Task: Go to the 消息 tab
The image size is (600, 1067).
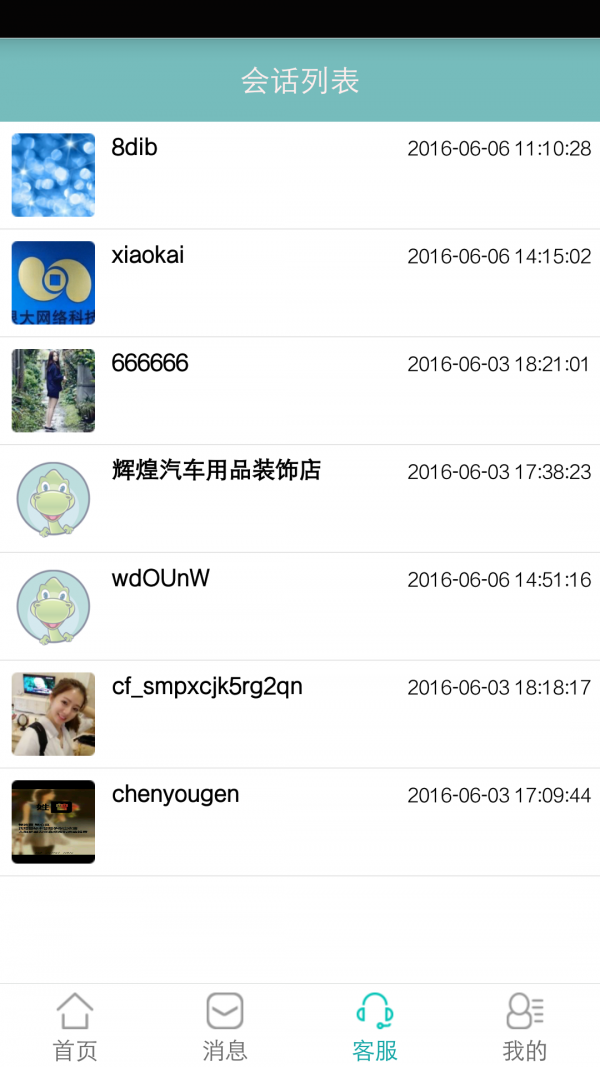Action: click(x=225, y=1026)
